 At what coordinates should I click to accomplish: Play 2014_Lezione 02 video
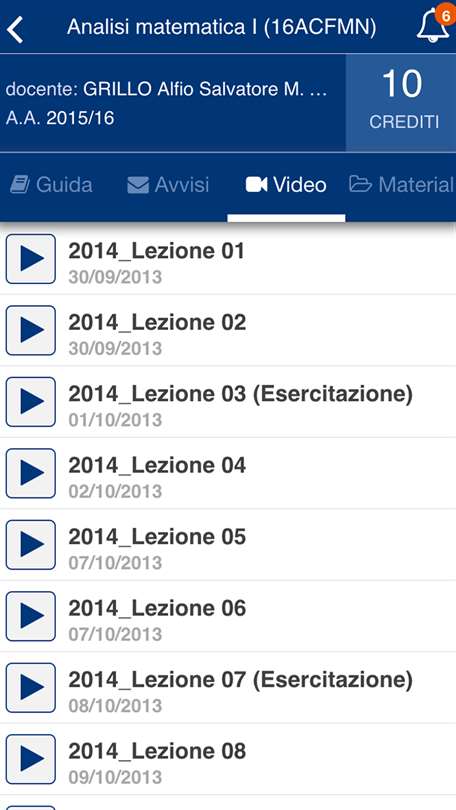[30, 330]
